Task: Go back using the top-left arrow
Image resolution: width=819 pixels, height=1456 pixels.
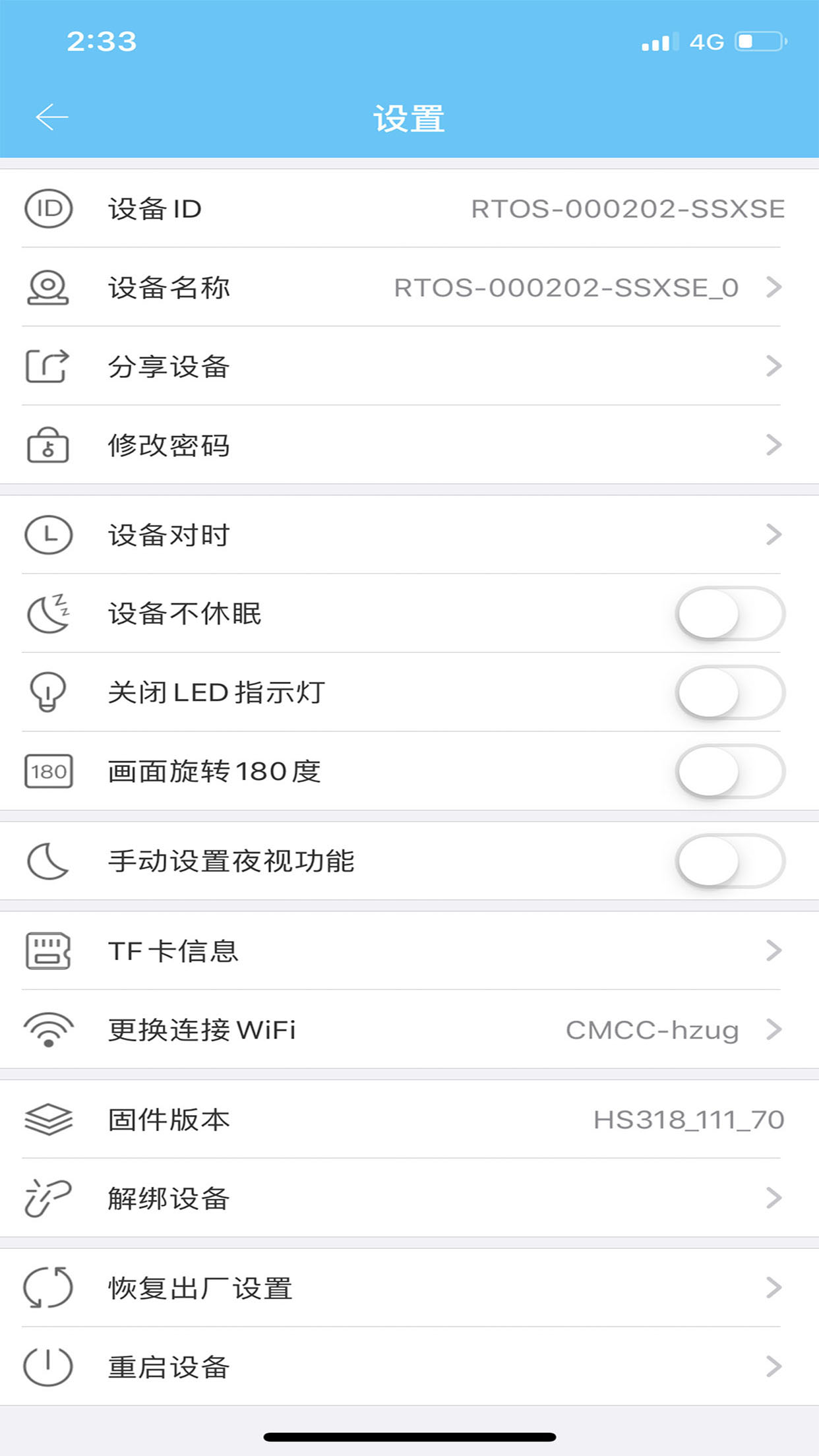Action: click(52, 117)
